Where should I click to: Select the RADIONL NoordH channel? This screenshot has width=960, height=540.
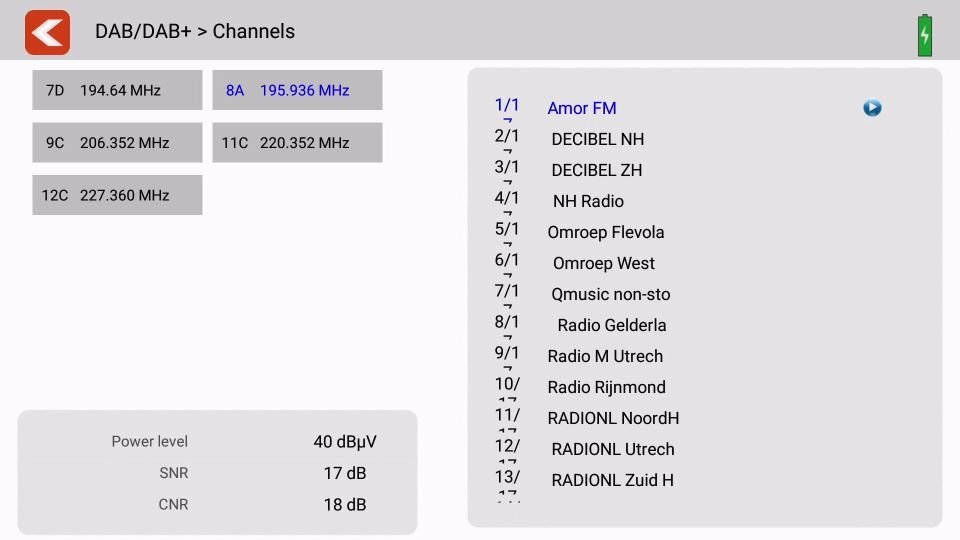click(613, 418)
